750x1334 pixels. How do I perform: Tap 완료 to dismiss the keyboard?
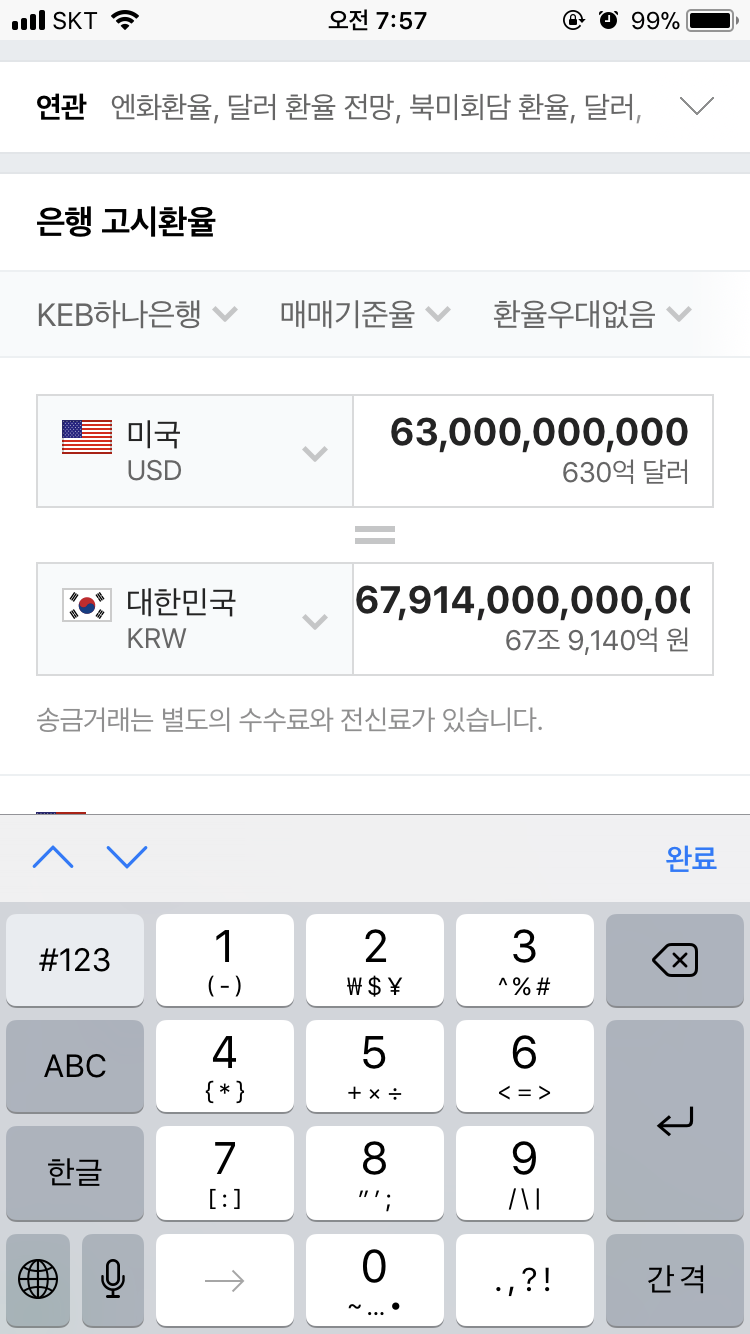click(x=691, y=858)
